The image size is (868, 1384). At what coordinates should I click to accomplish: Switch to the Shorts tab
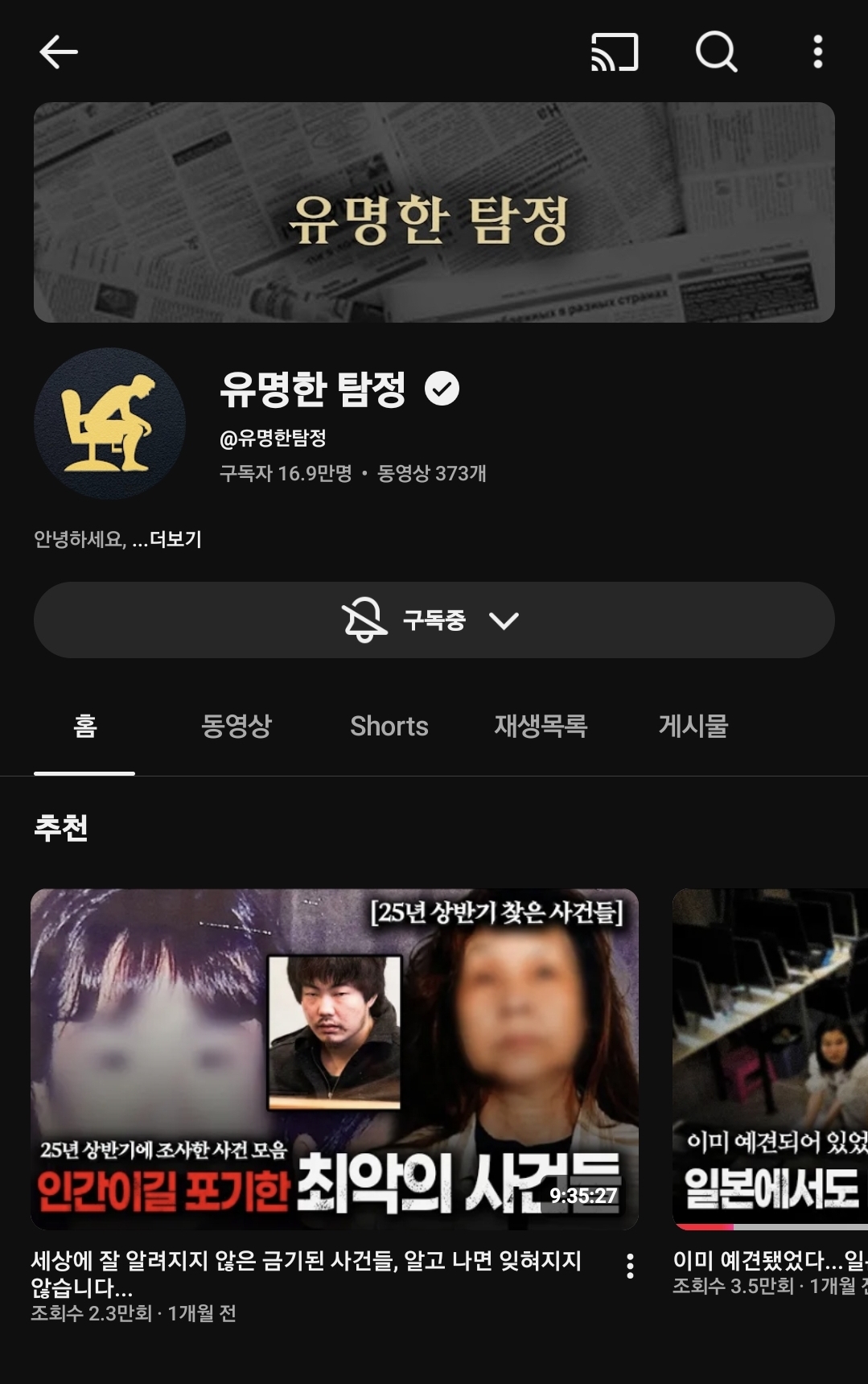pyautogui.click(x=389, y=727)
